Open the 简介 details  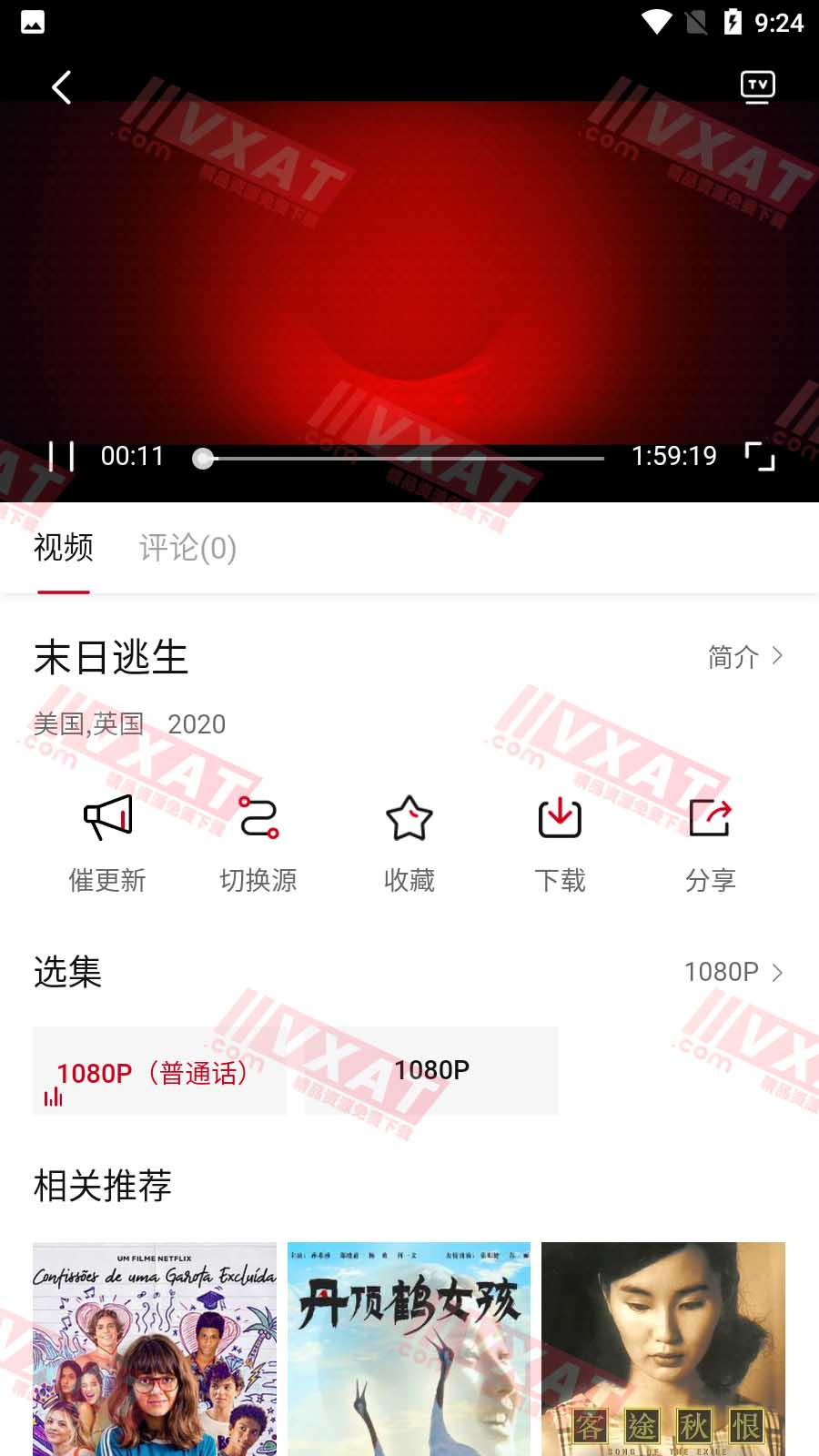point(744,656)
